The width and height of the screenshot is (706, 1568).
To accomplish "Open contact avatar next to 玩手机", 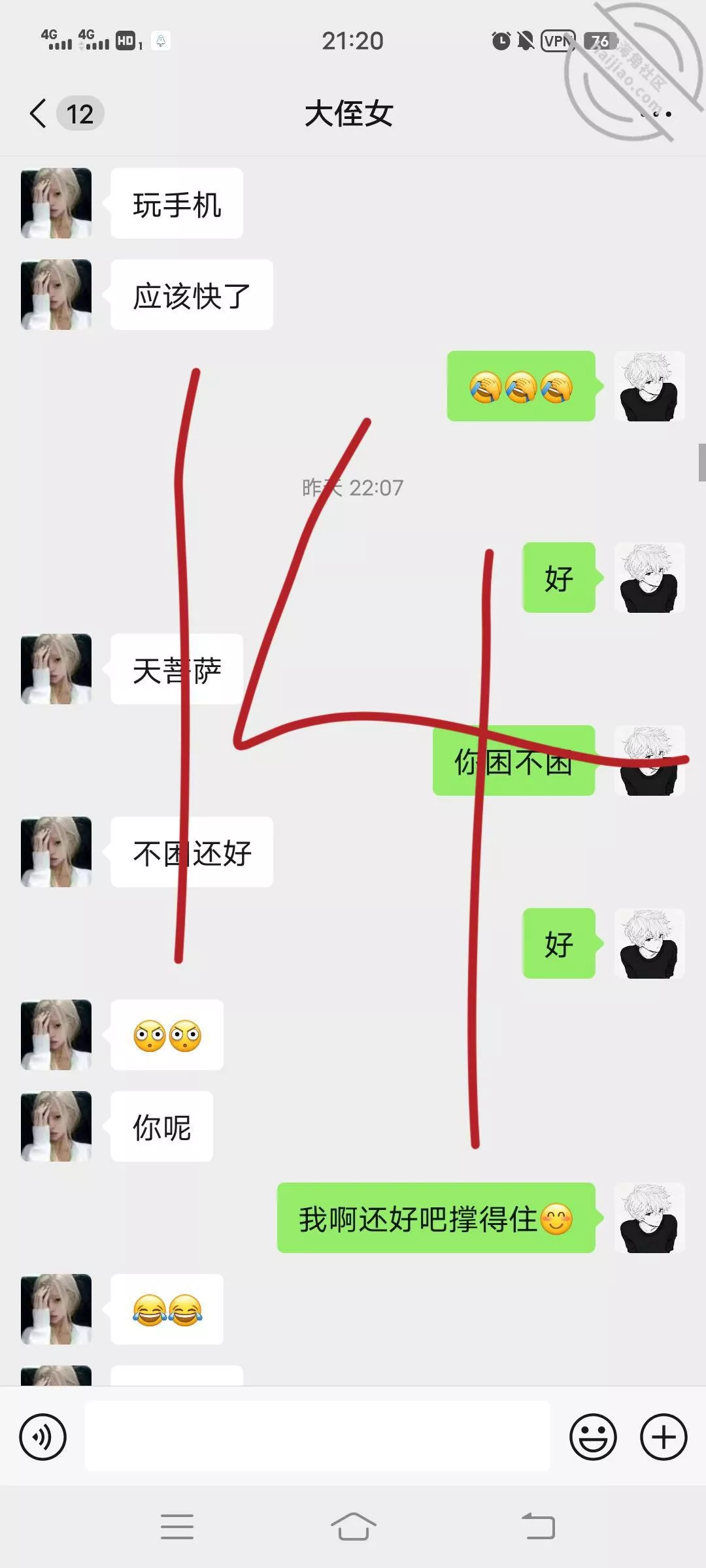I will pyautogui.click(x=56, y=203).
